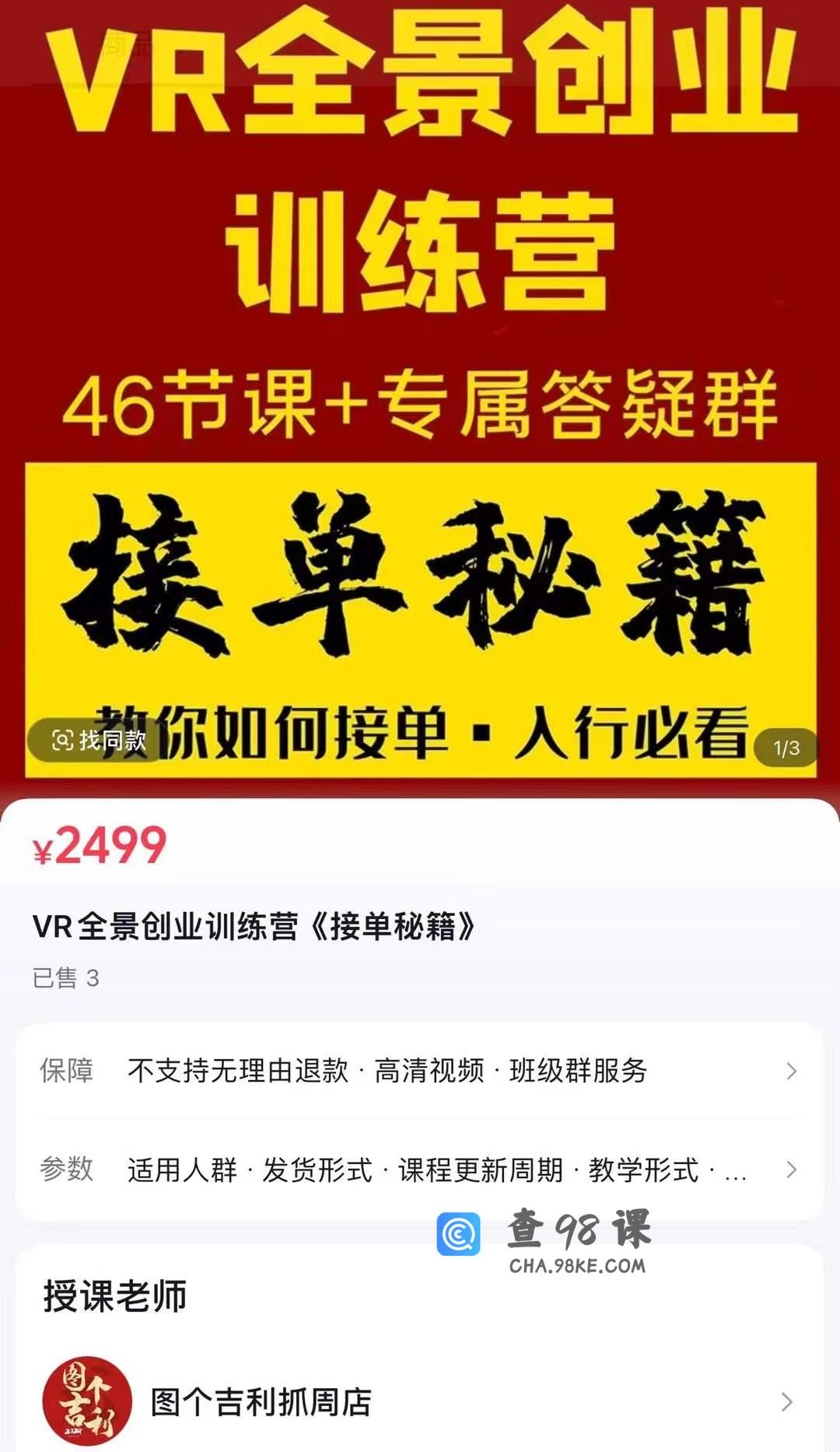Open the 保障 guarantee details row

pyautogui.click(x=420, y=1071)
